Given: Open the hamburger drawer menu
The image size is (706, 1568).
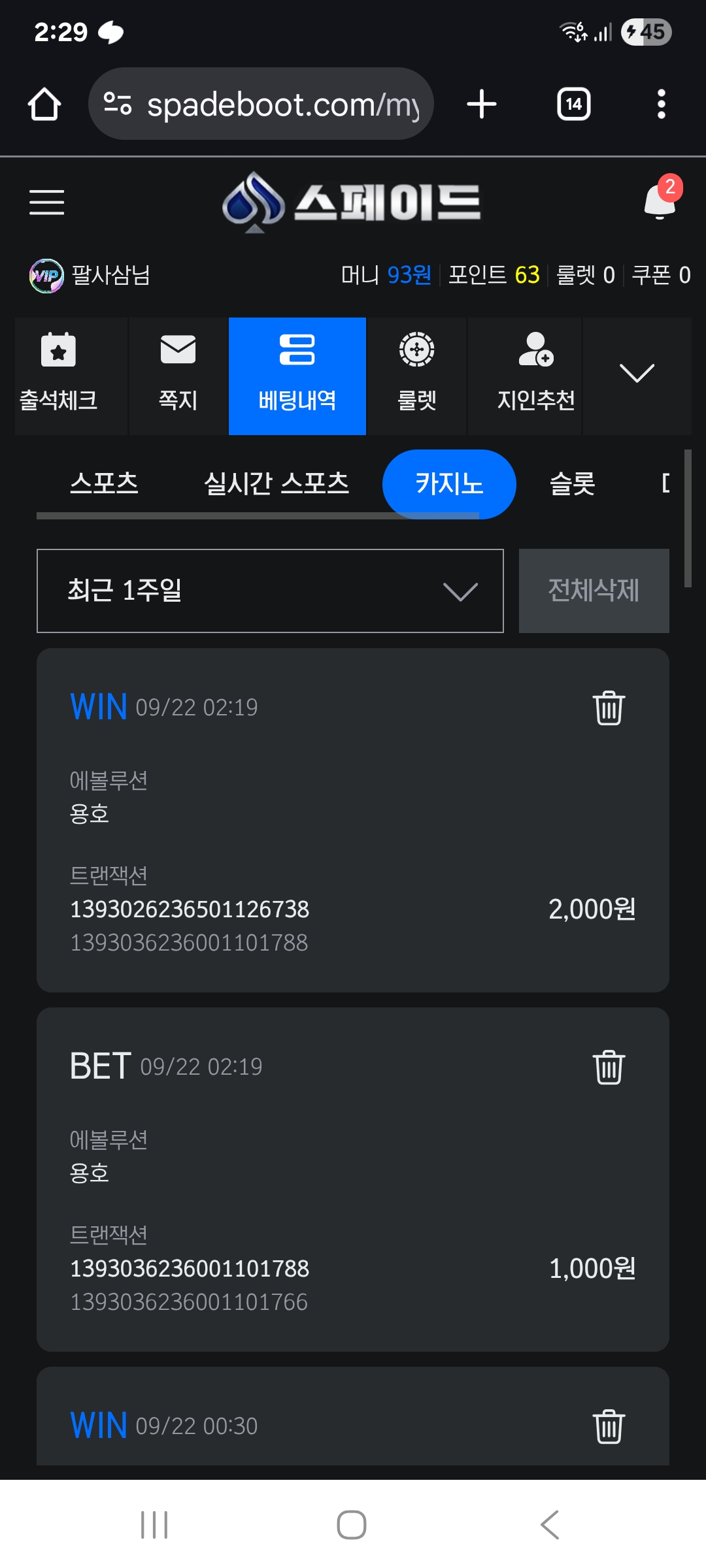Looking at the screenshot, I should click(46, 202).
